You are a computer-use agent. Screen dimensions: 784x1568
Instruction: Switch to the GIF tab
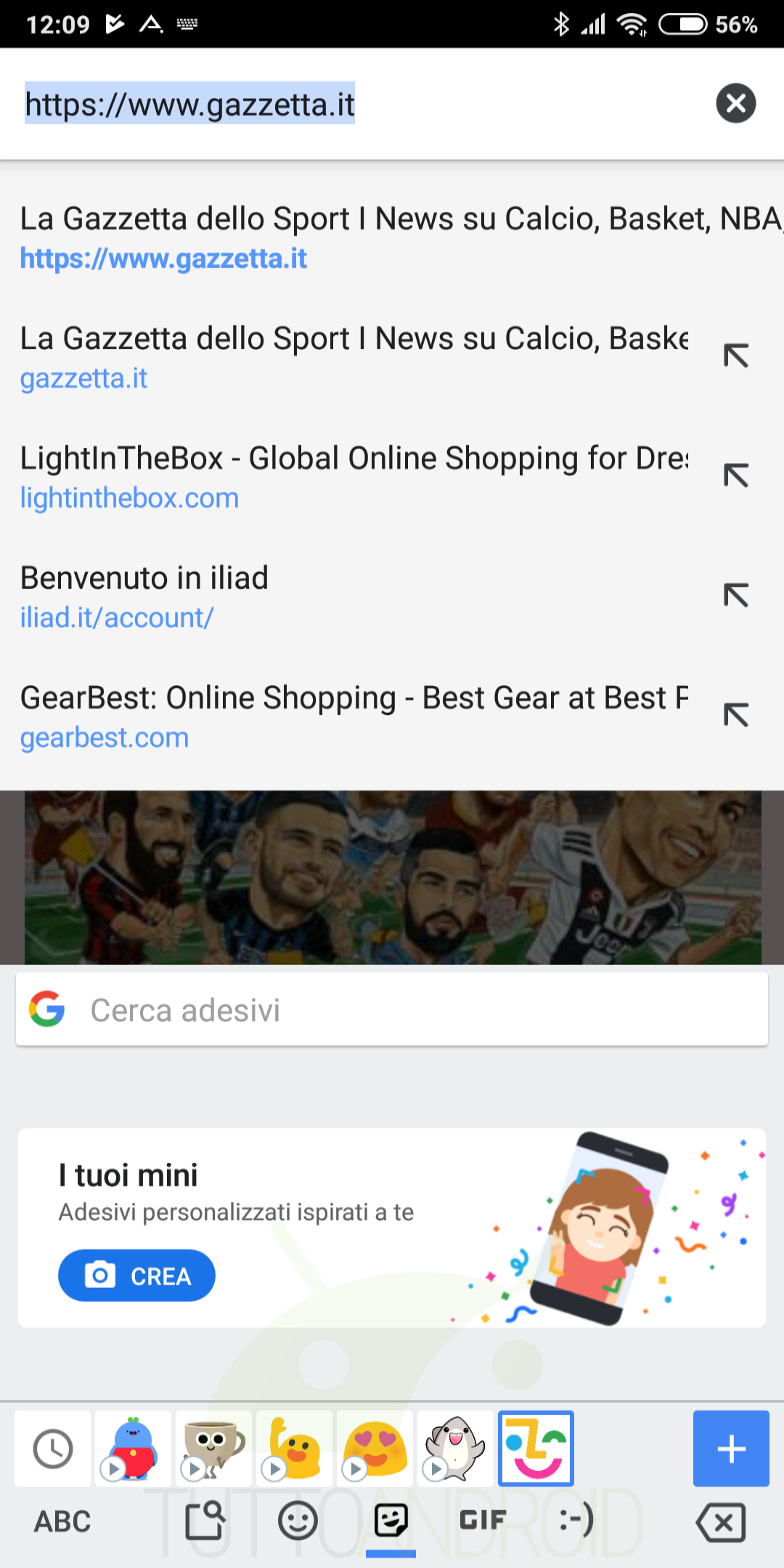pyautogui.click(x=483, y=1520)
